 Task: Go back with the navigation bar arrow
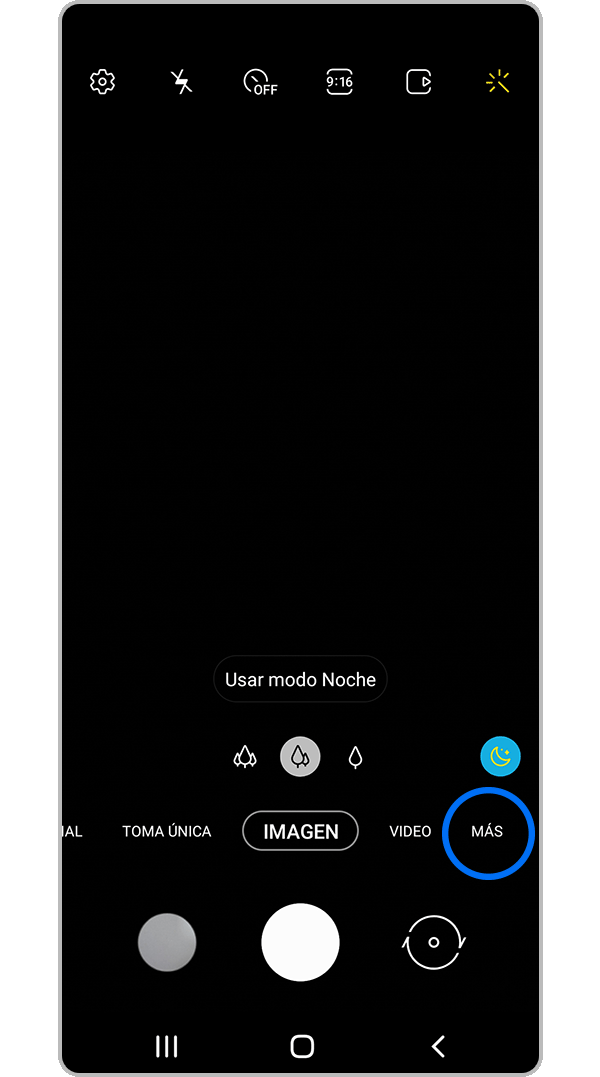(x=437, y=1046)
